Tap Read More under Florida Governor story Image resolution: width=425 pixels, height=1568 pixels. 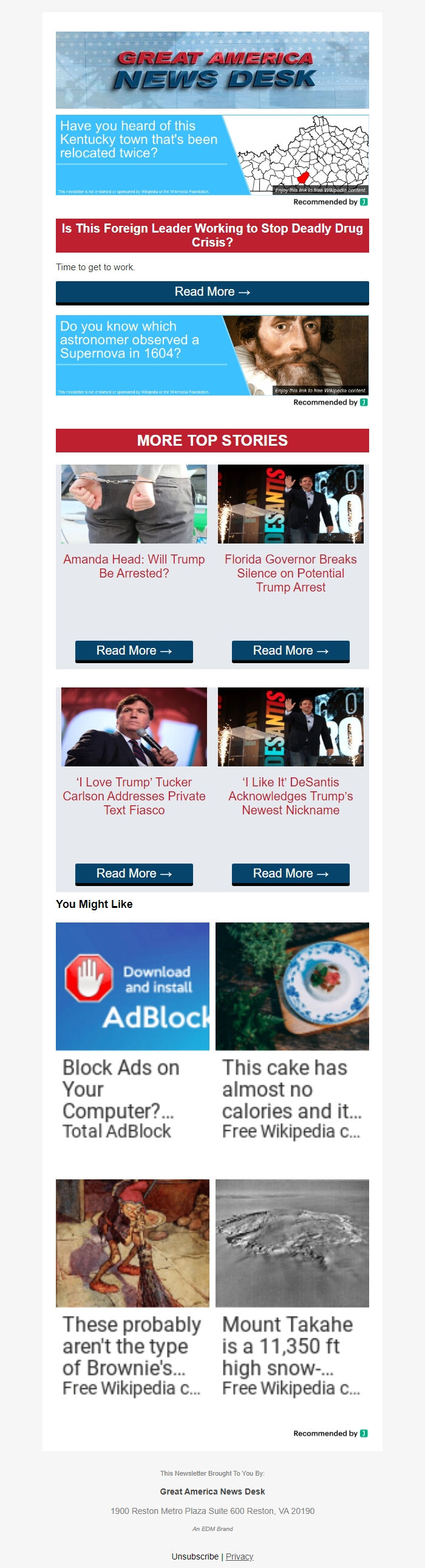[290, 650]
